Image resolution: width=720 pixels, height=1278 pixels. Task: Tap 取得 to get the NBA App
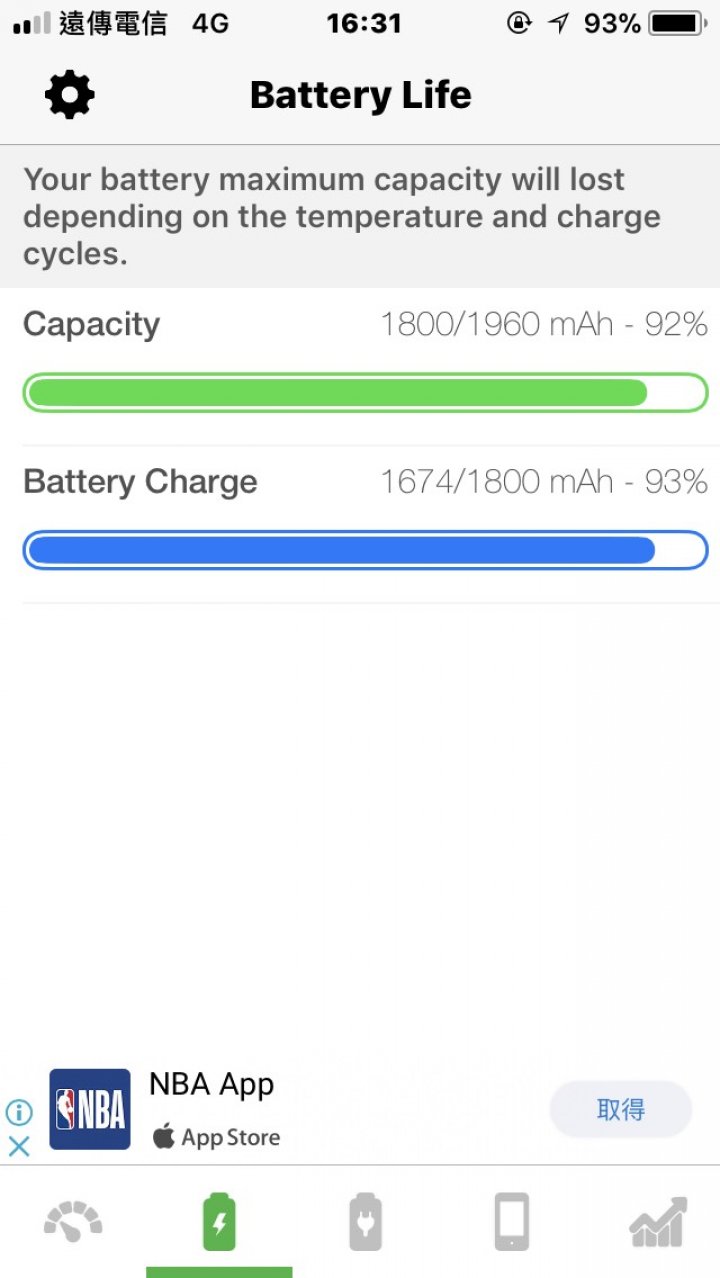click(x=621, y=1109)
